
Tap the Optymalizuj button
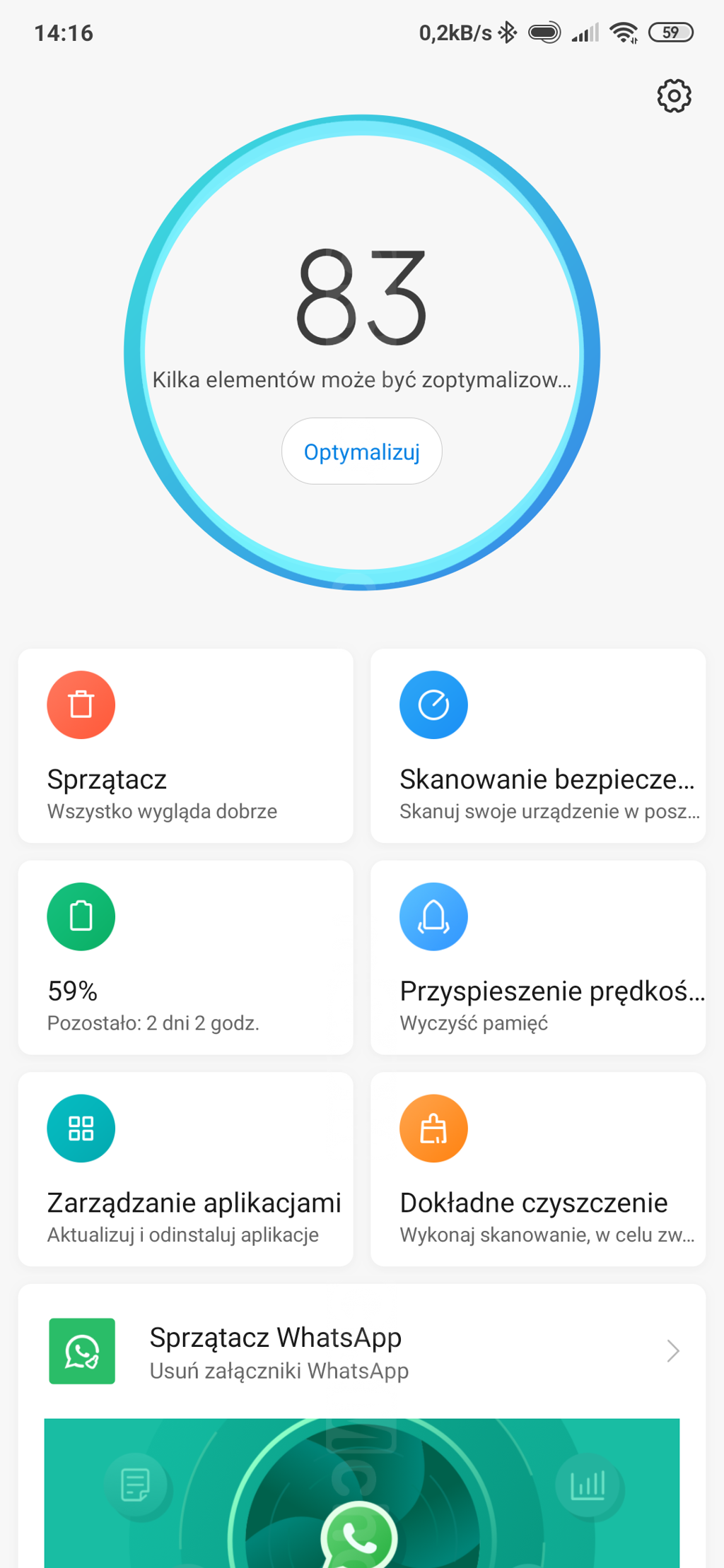tap(362, 452)
